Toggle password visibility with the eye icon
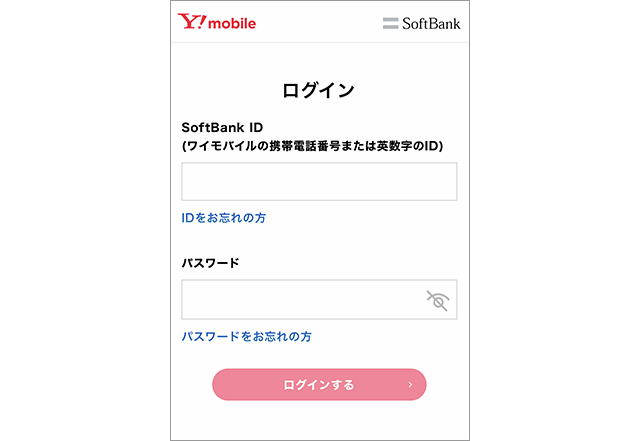Image resolution: width=640 pixels, height=441 pixels. [437, 300]
